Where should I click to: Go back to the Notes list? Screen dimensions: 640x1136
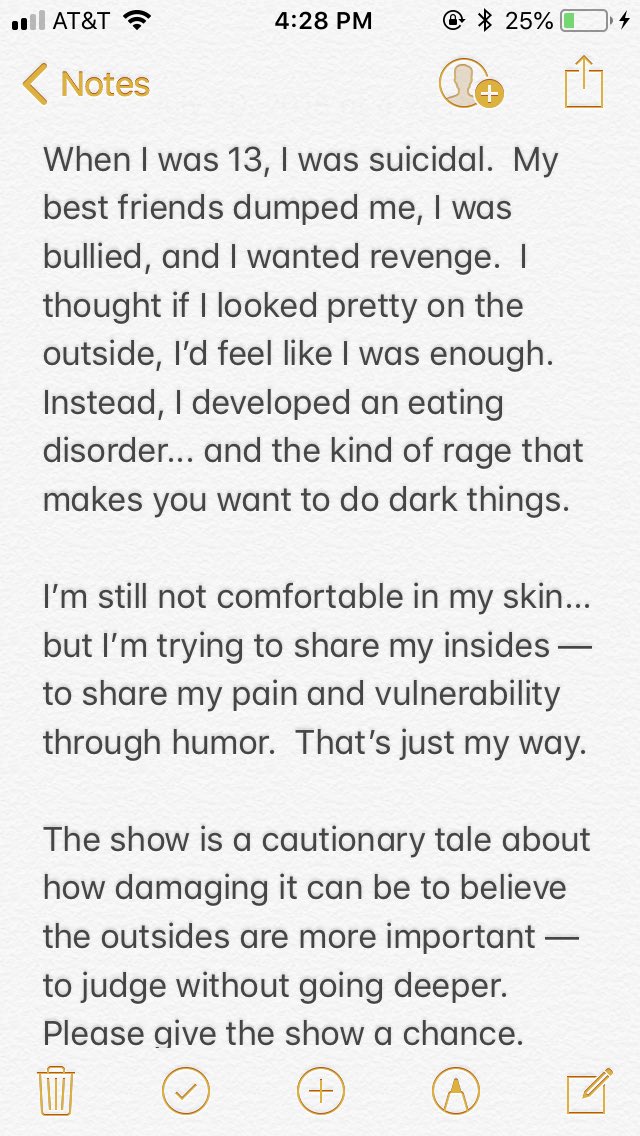(87, 85)
